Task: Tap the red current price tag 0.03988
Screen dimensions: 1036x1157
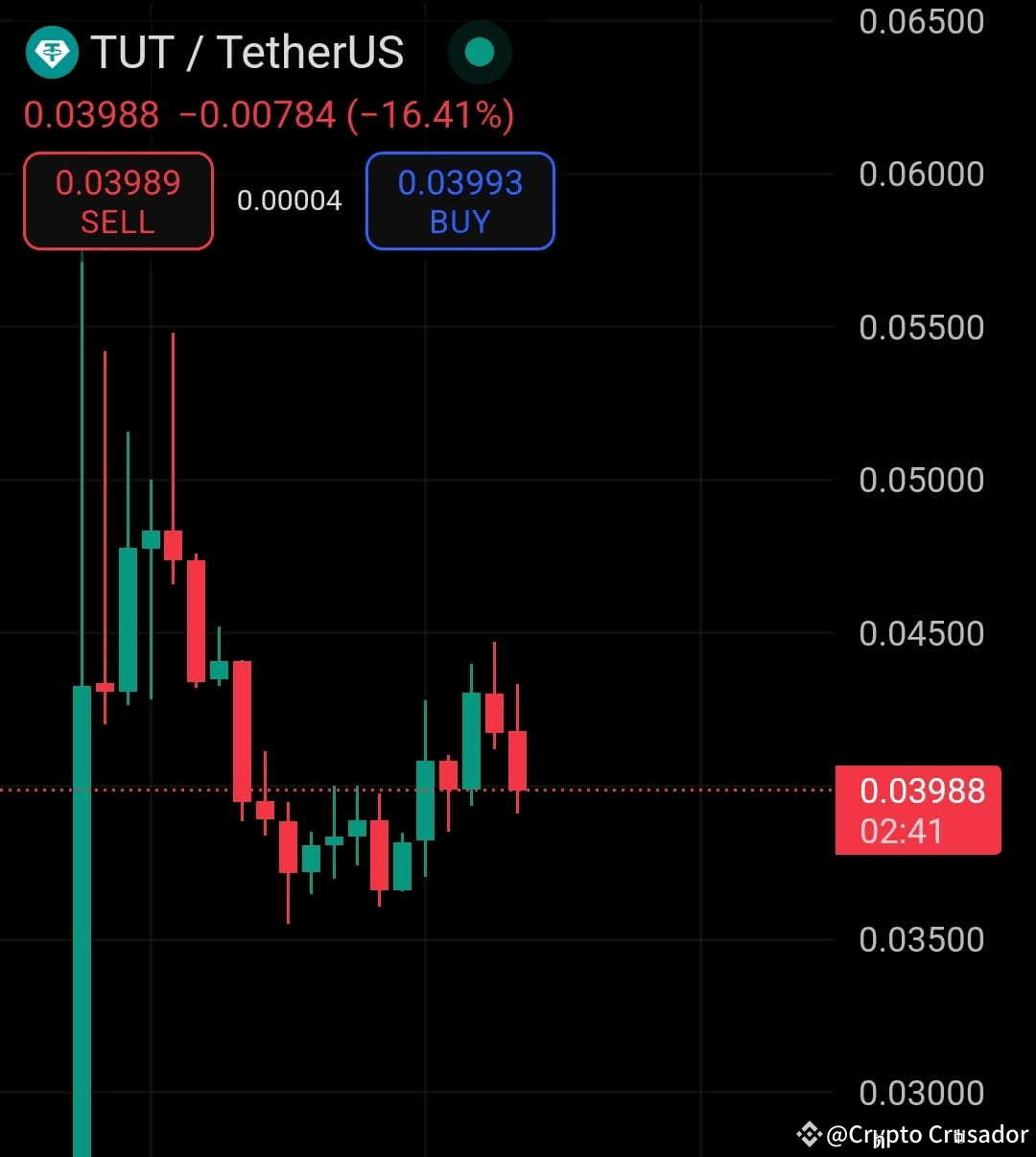Action: [919, 791]
